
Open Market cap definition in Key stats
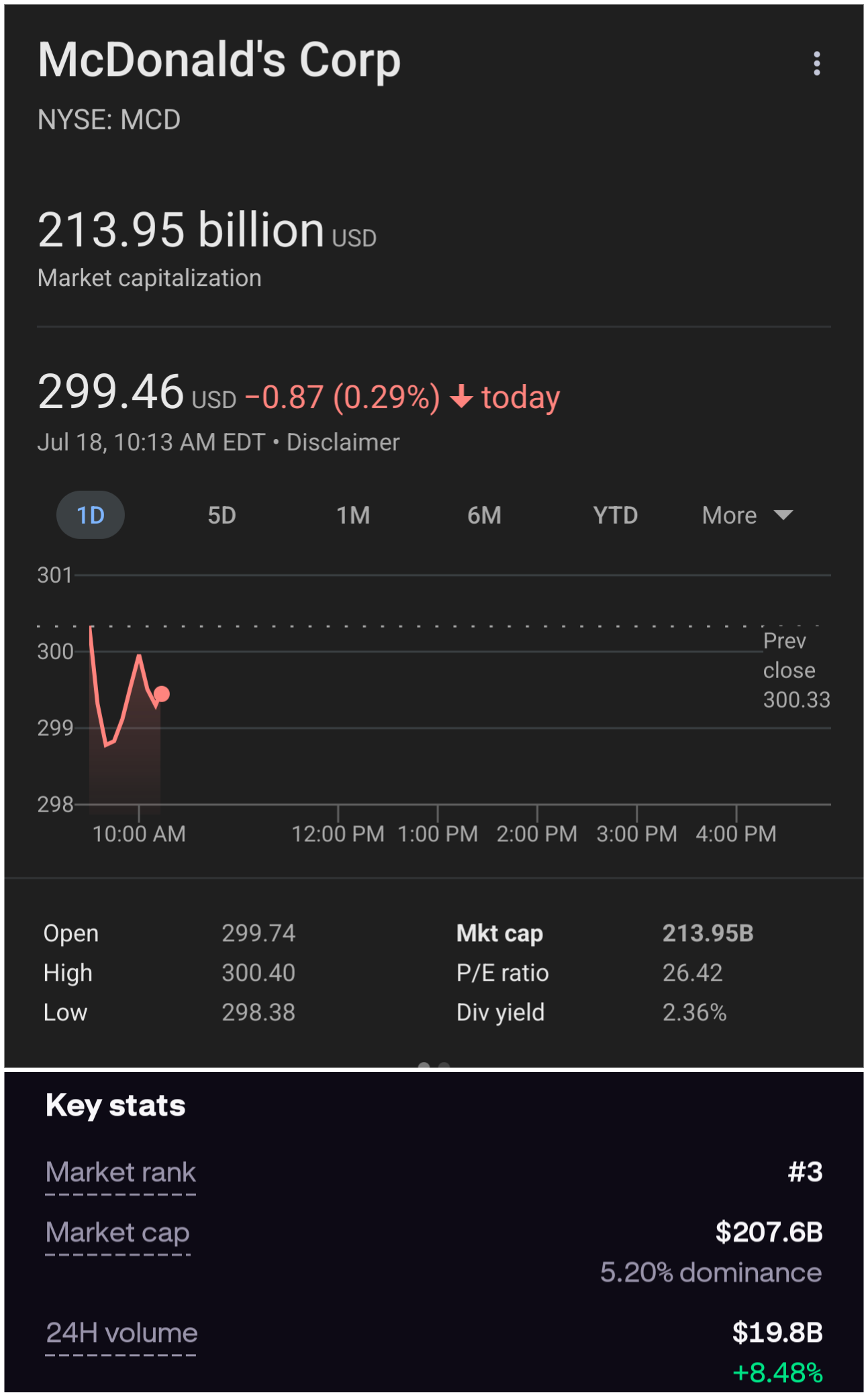click(117, 1234)
